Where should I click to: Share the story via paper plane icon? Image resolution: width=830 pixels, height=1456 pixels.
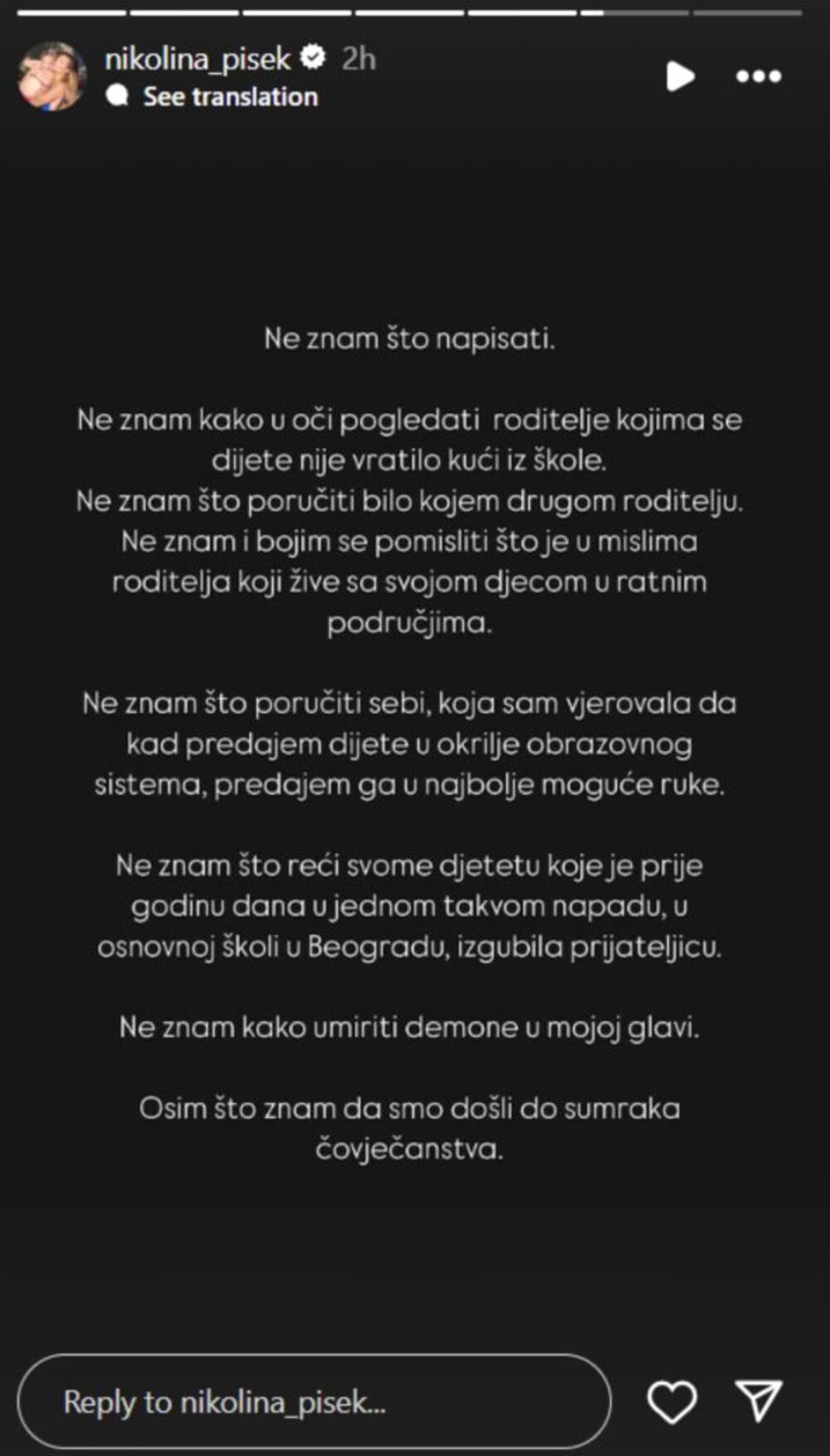coord(759,1401)
